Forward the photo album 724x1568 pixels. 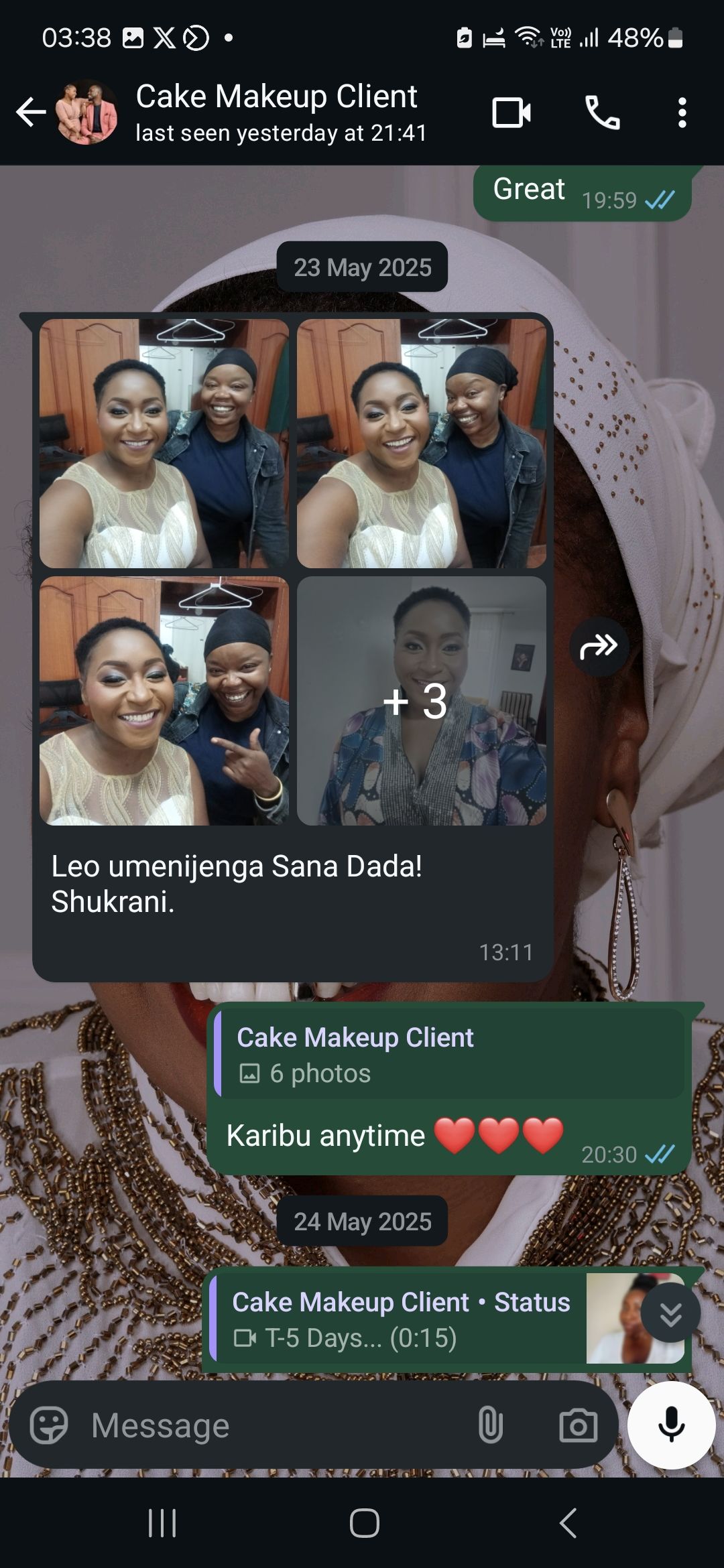pos(599,647)
